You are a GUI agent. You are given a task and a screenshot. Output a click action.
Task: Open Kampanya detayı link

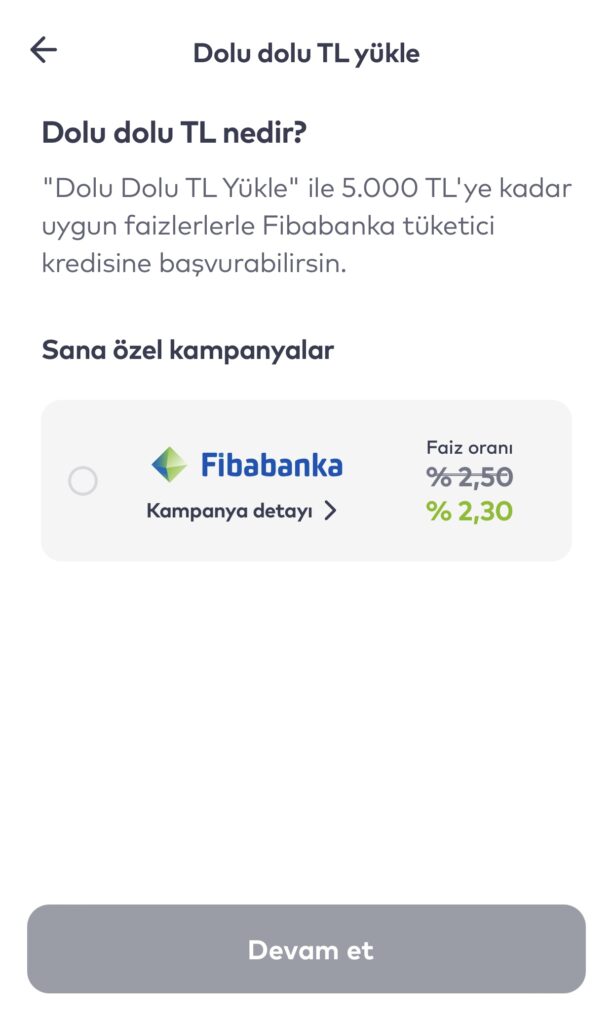click(x=241, y=511)
